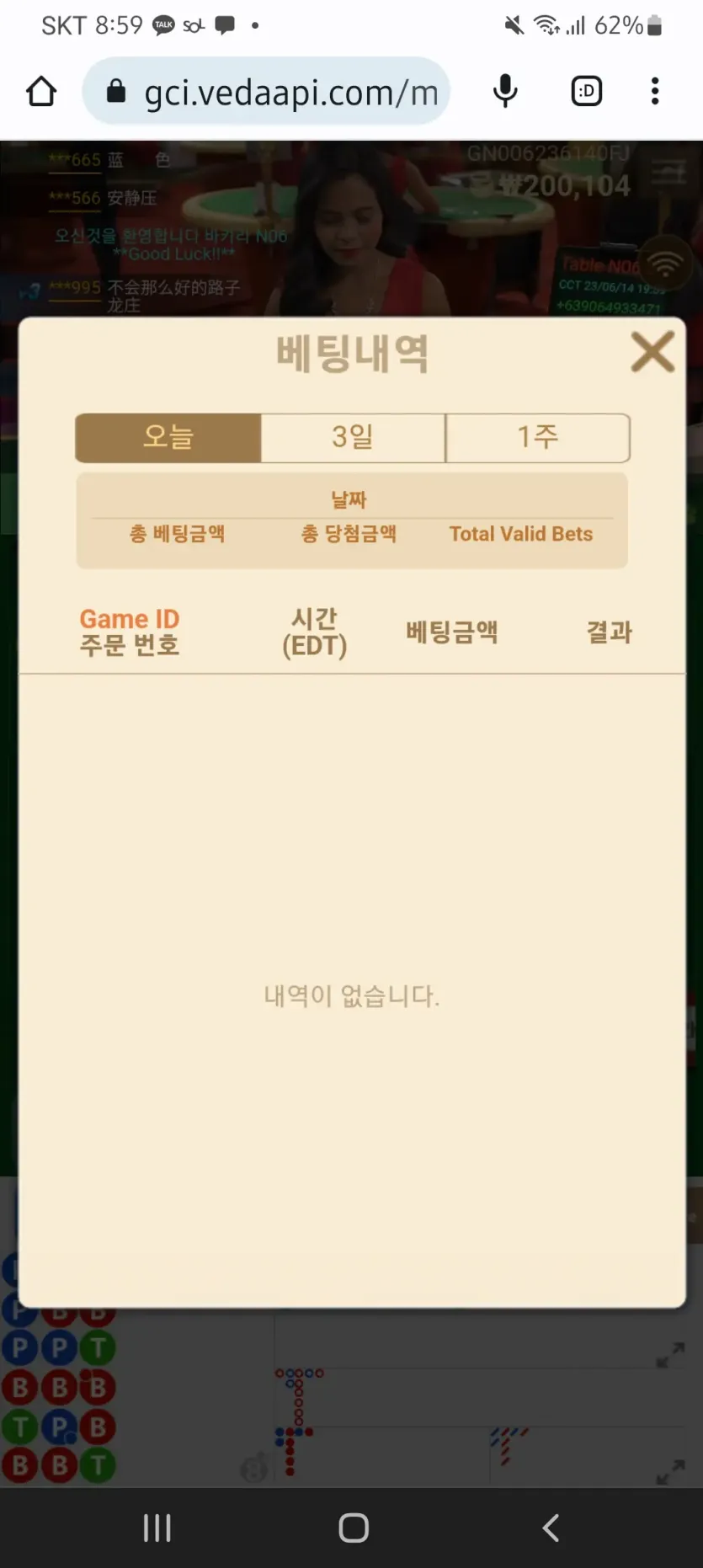Close the 베팅내역 dialog
The image size is (703, 1568).
652,352
